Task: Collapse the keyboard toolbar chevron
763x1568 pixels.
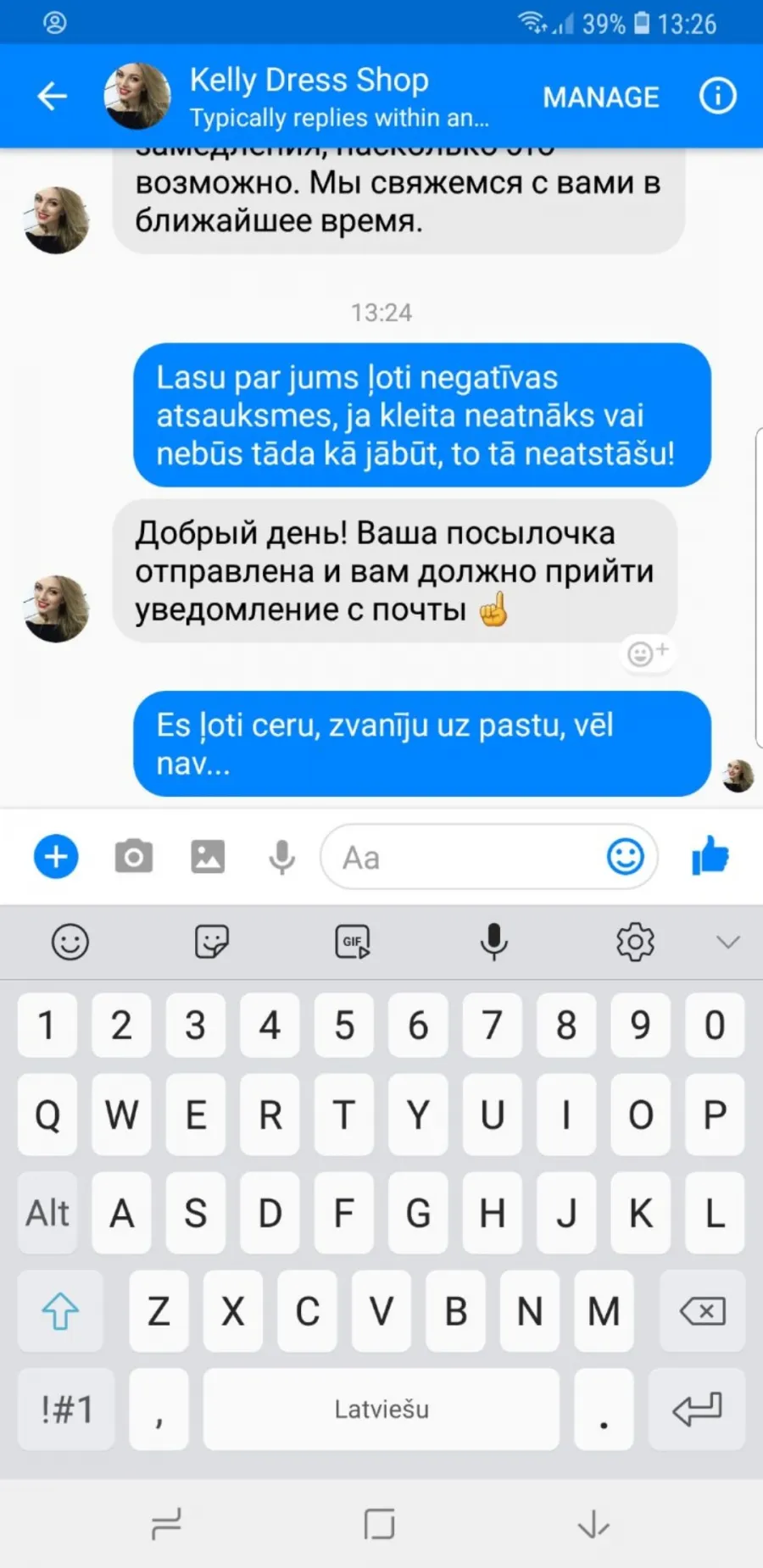Action: click(728, 942)
